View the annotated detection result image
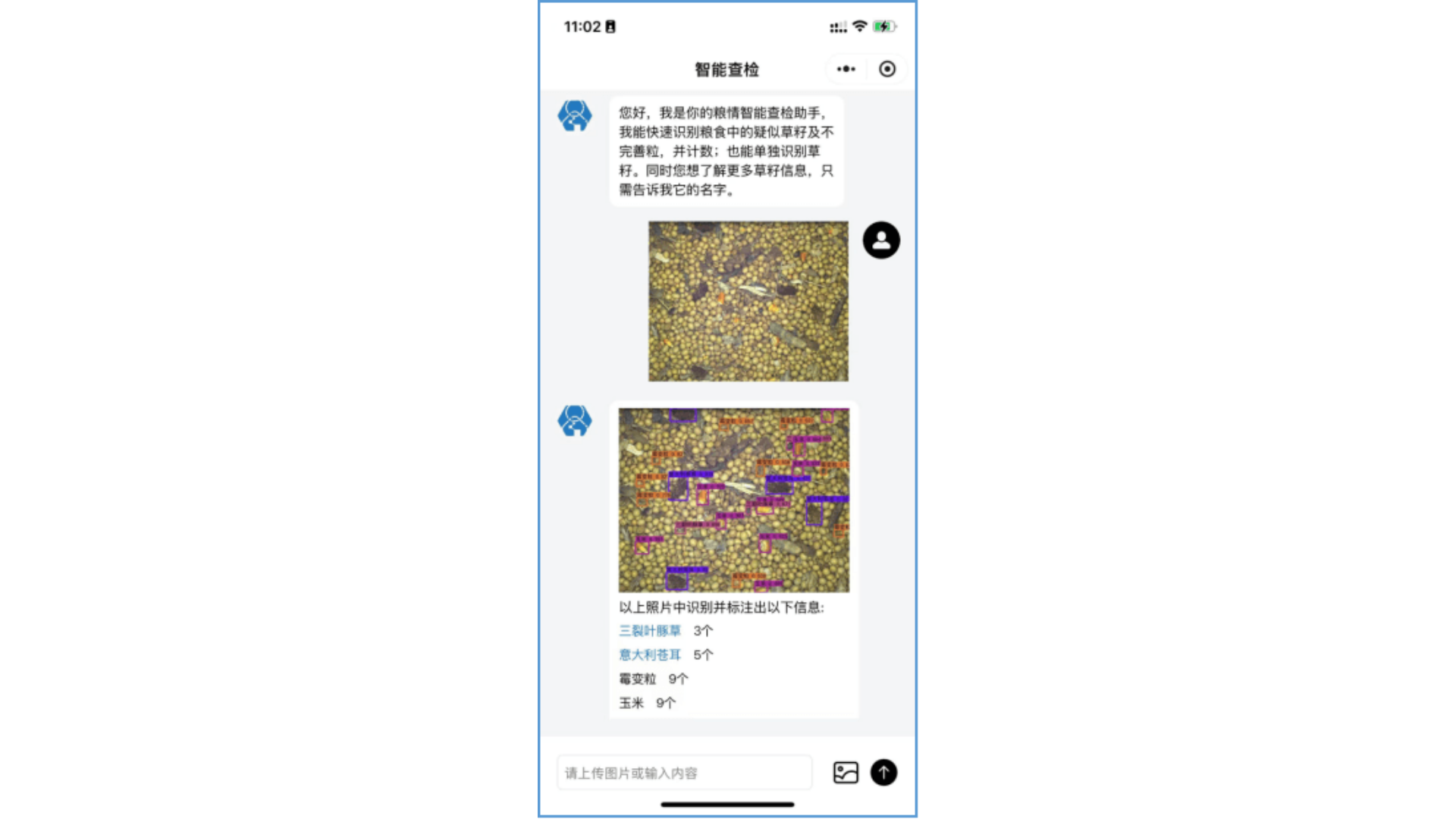The image size is (1456, 819). click(x=733, y=500)
